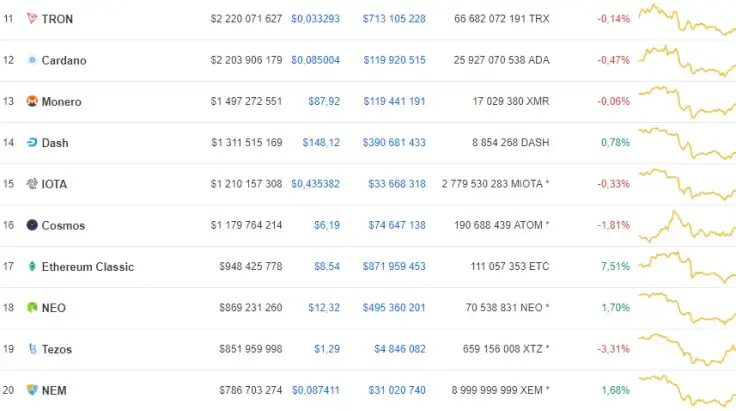736x411 pixels.
Task: Tap TRON's price $0,033293
Action: 315,19
